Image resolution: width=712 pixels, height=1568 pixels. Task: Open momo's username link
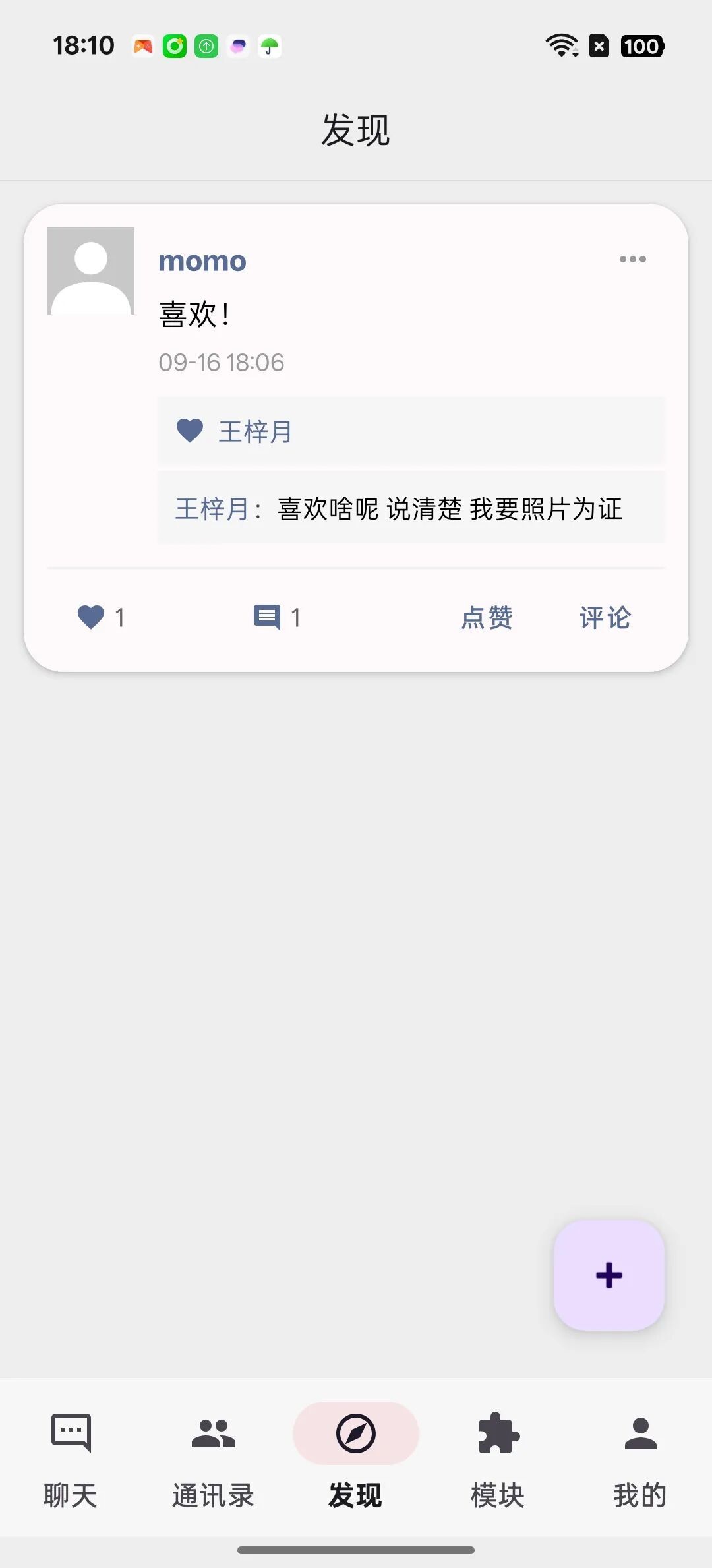[x=202, y=262]
